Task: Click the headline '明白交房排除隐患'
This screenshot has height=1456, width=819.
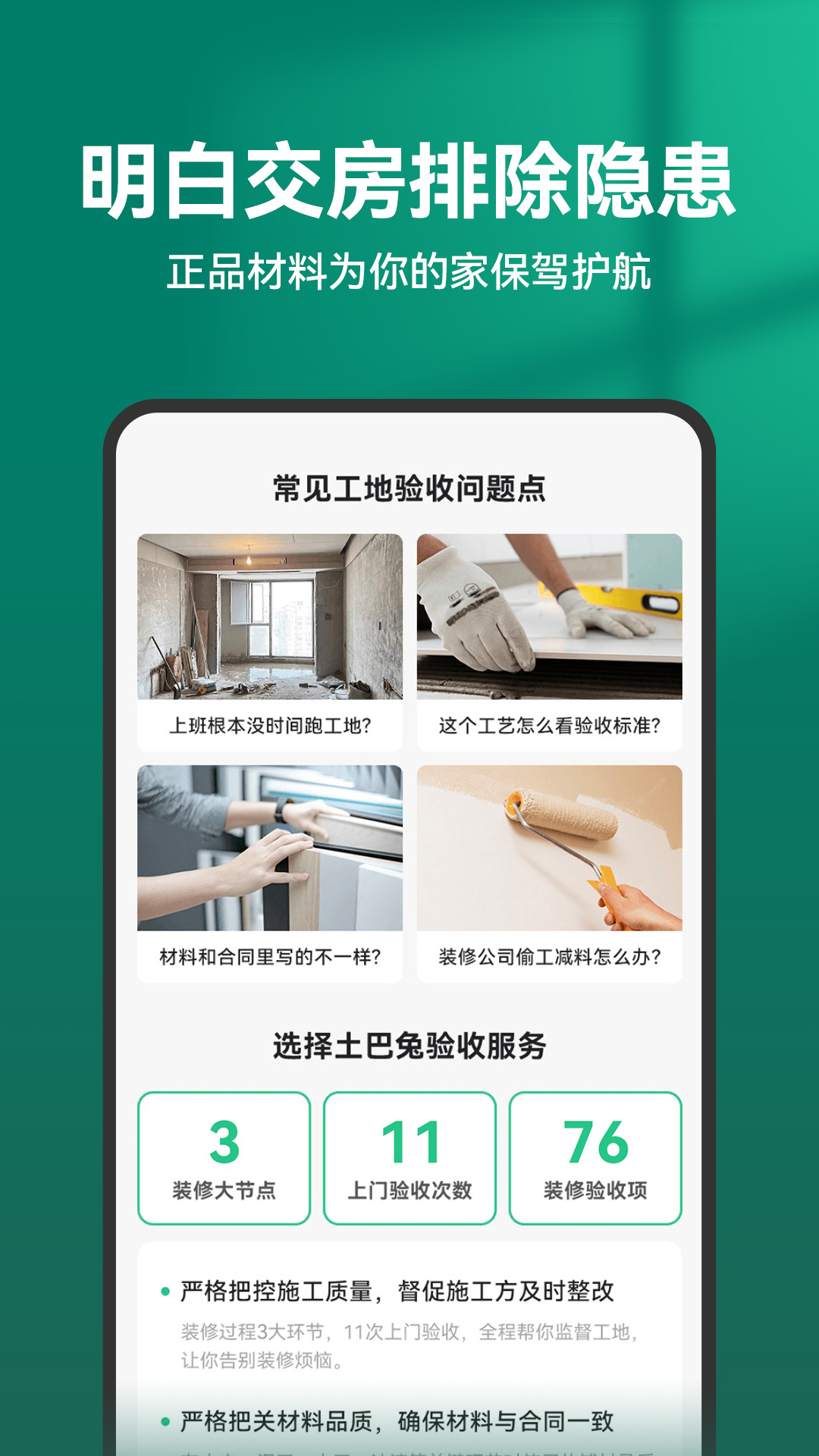Action: [409, 182]
